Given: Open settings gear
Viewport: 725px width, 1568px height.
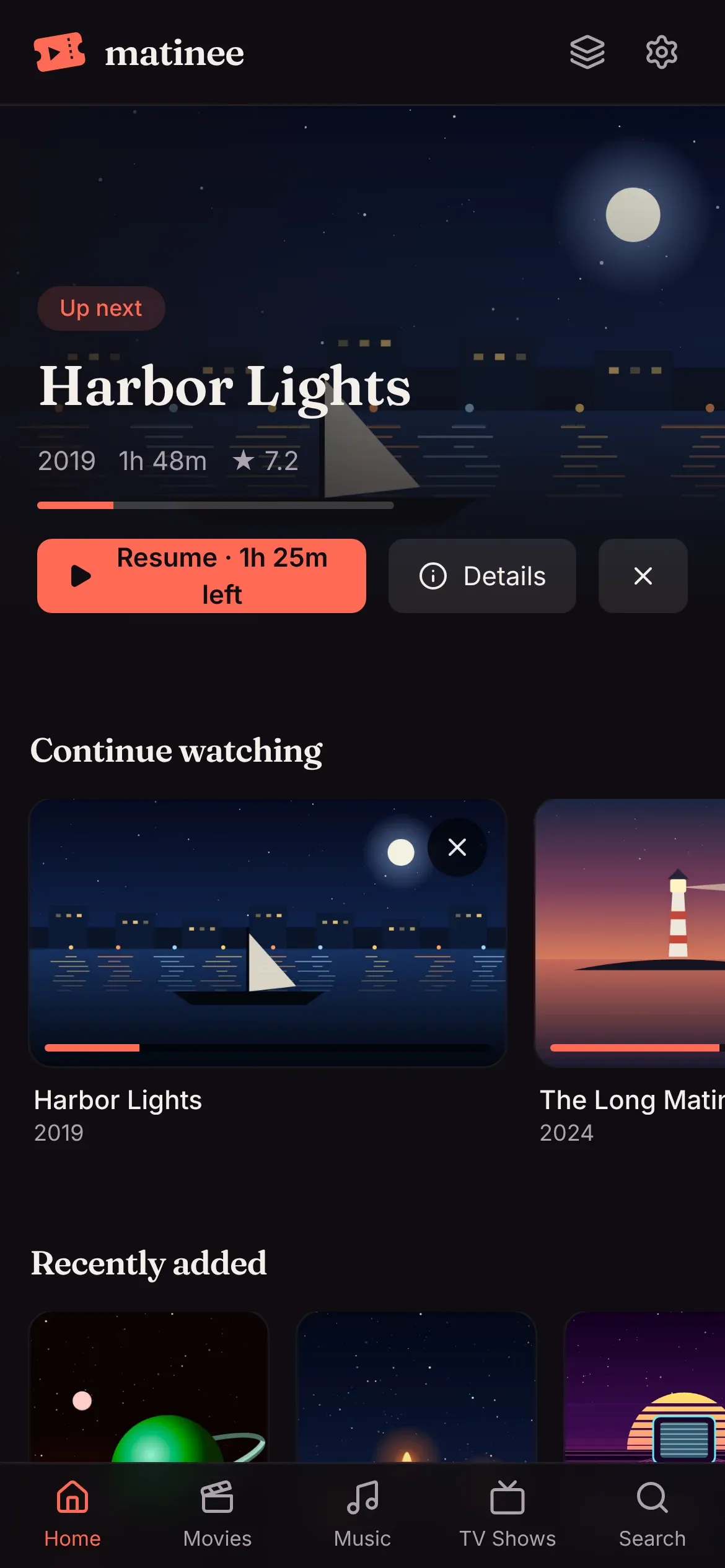Looking at the screenshot, I should [661, 53].
